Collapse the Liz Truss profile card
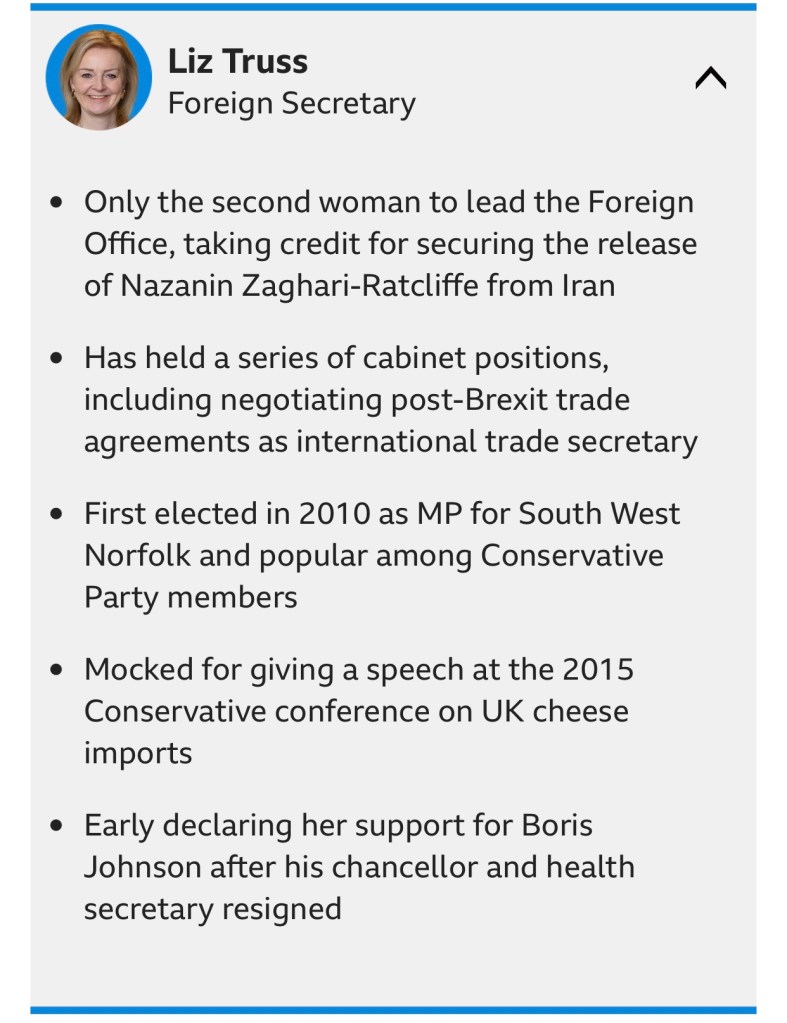This screenshot has height=1023, width=787. coord(710,79)
